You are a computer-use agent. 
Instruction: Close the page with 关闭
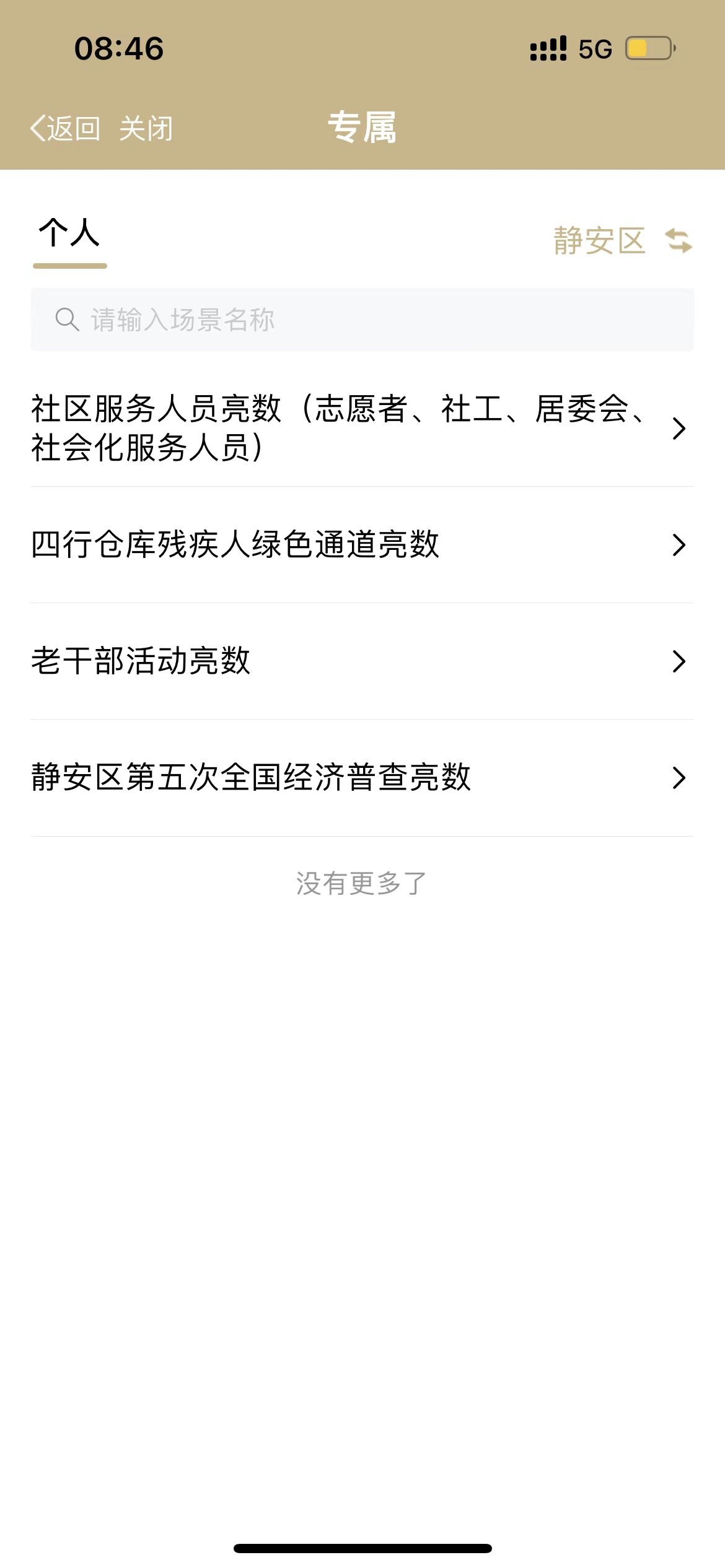(146, 129)
